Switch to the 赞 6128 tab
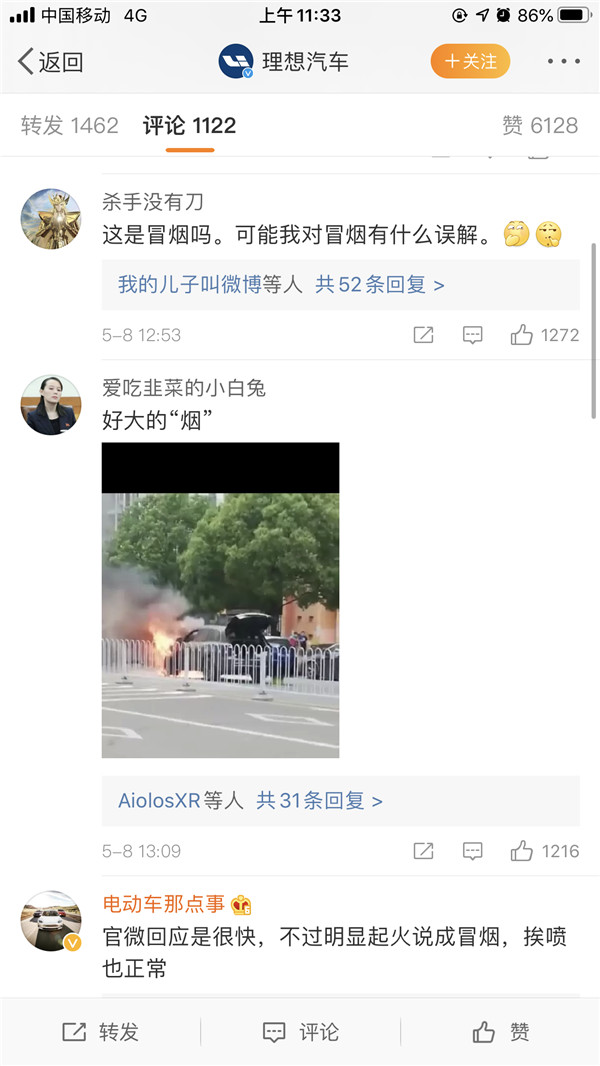The height and width of the screenshot is (1066, 600). (540, 125)
